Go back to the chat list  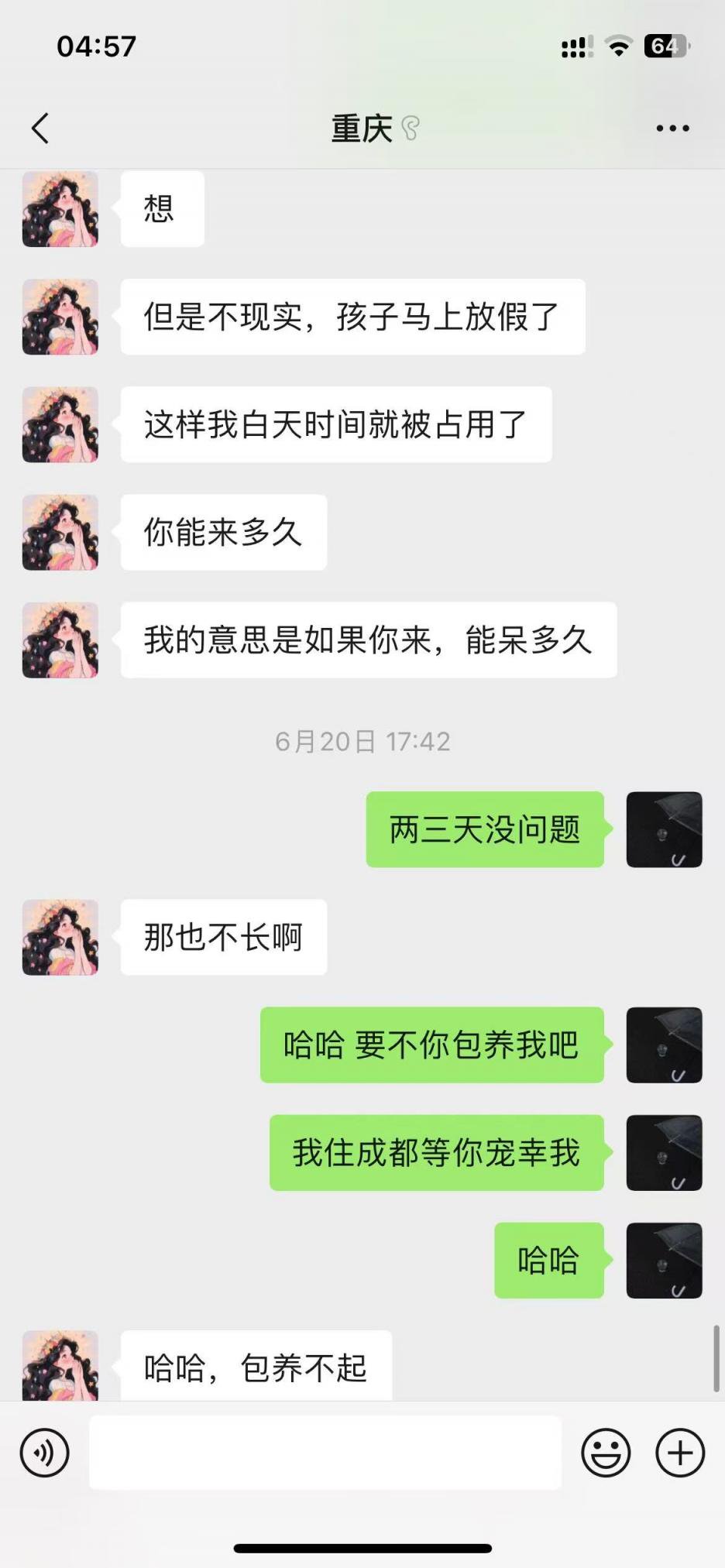40,129
